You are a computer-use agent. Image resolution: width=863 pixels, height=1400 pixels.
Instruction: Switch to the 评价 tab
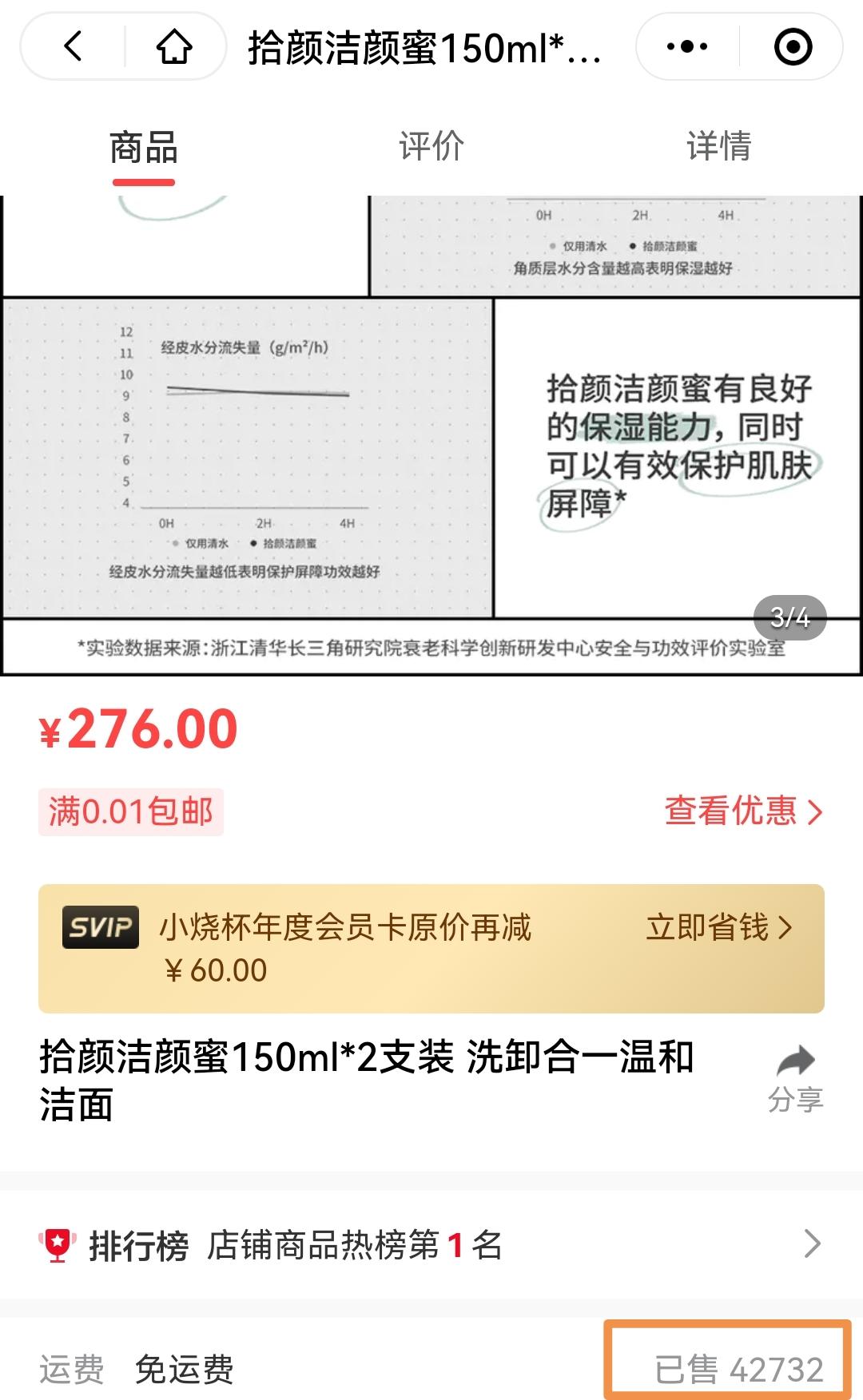click(431, 147)
